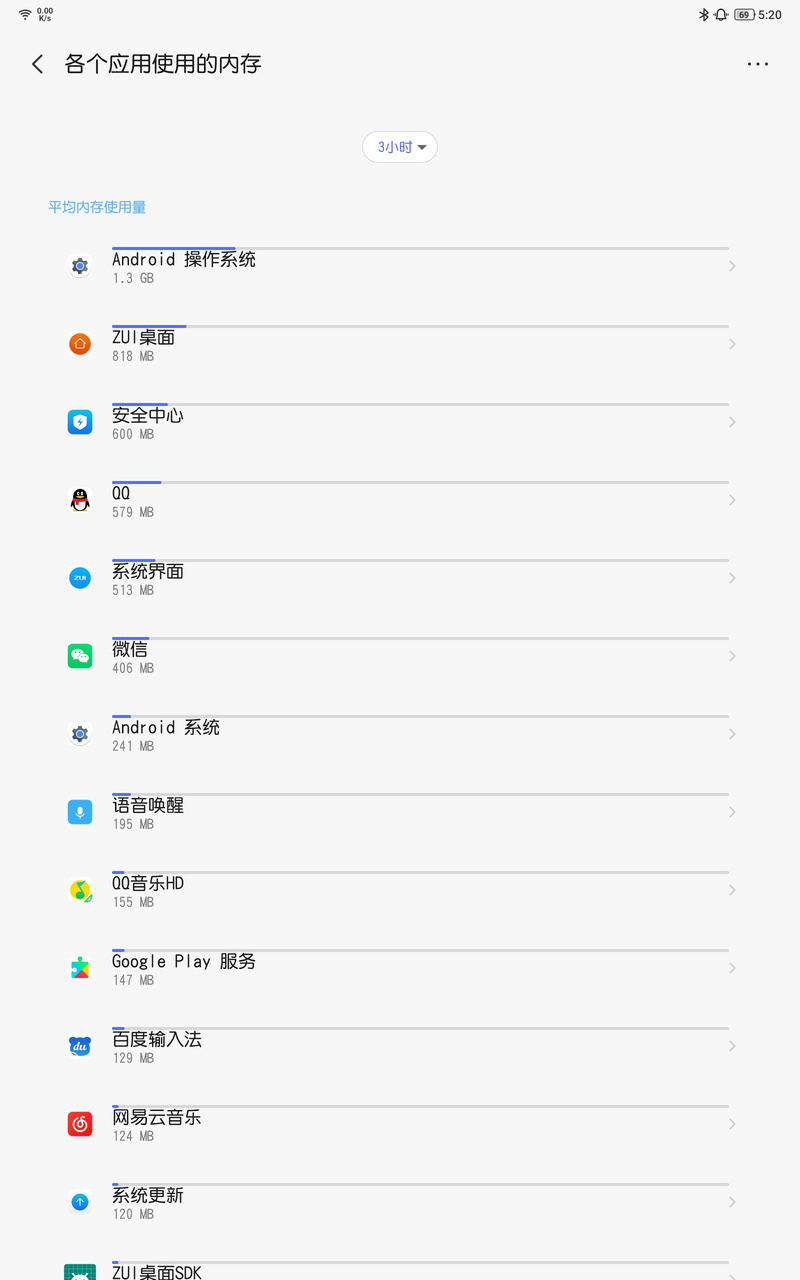Tap the 微信 memory usage row

[400, 656]
